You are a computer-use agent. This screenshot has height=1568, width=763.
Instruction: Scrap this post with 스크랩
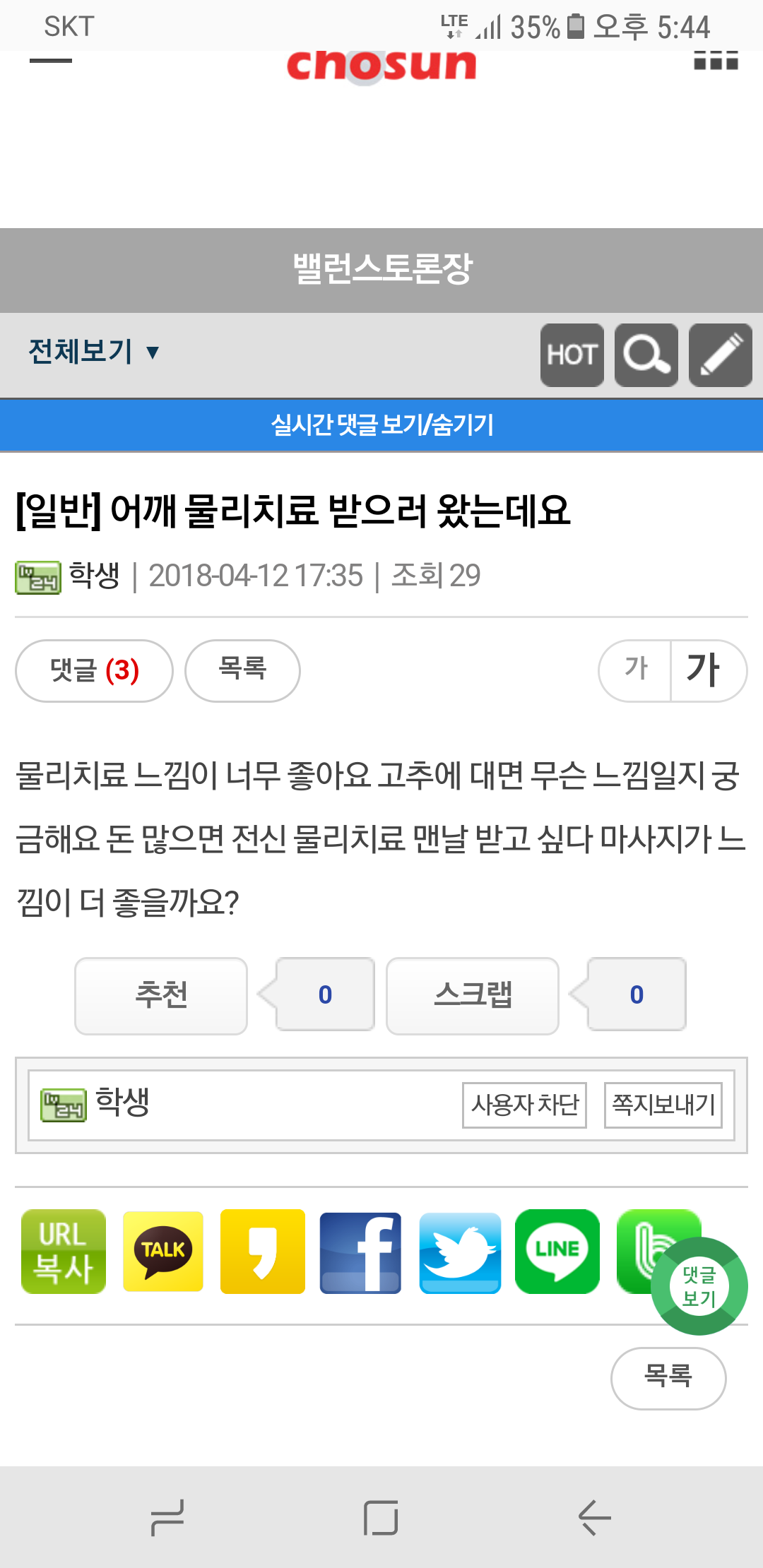(x=472, y=995)
